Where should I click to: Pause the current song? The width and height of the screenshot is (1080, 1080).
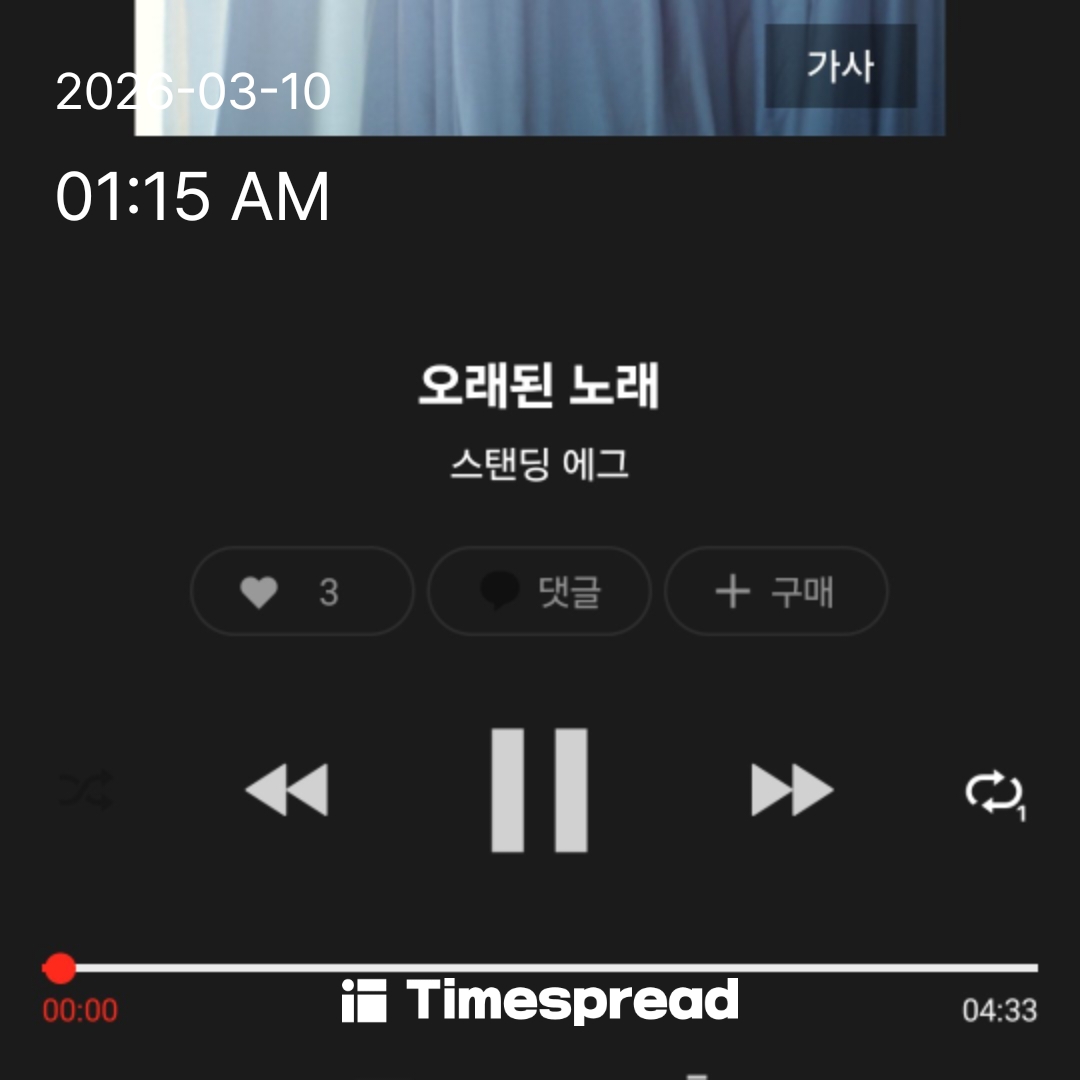(539, 790)
